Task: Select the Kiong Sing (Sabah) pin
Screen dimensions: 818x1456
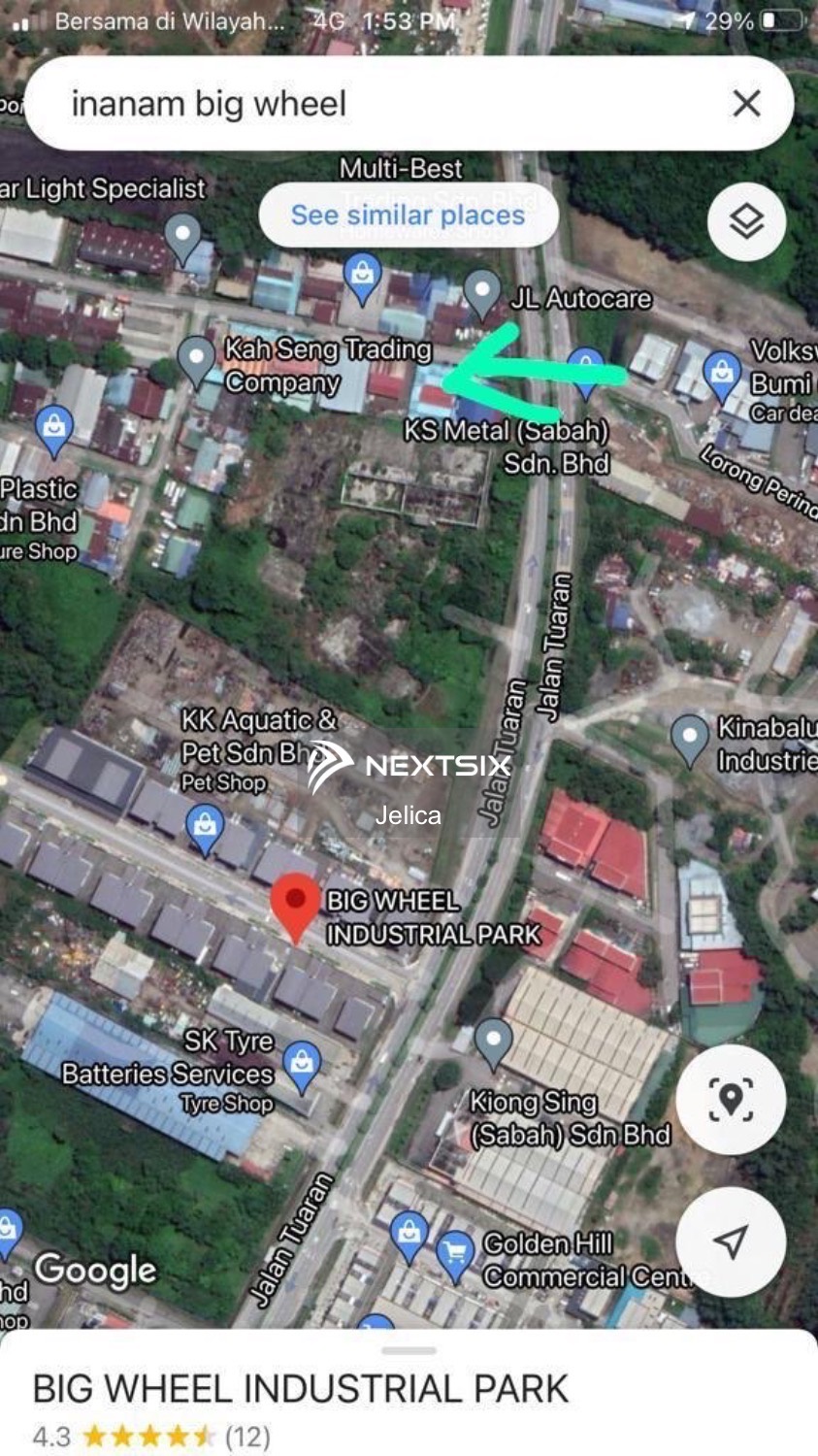Action: click(493, 1039)
